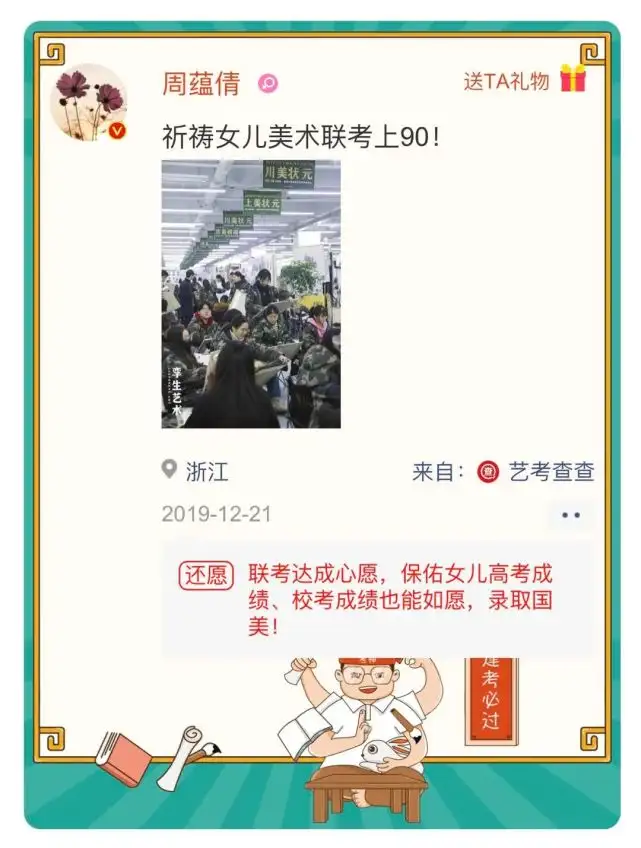Open the 艺考查查 source link
Viewport: 641px width, 848px height.
pyautogui.click(x=536, y=472)
